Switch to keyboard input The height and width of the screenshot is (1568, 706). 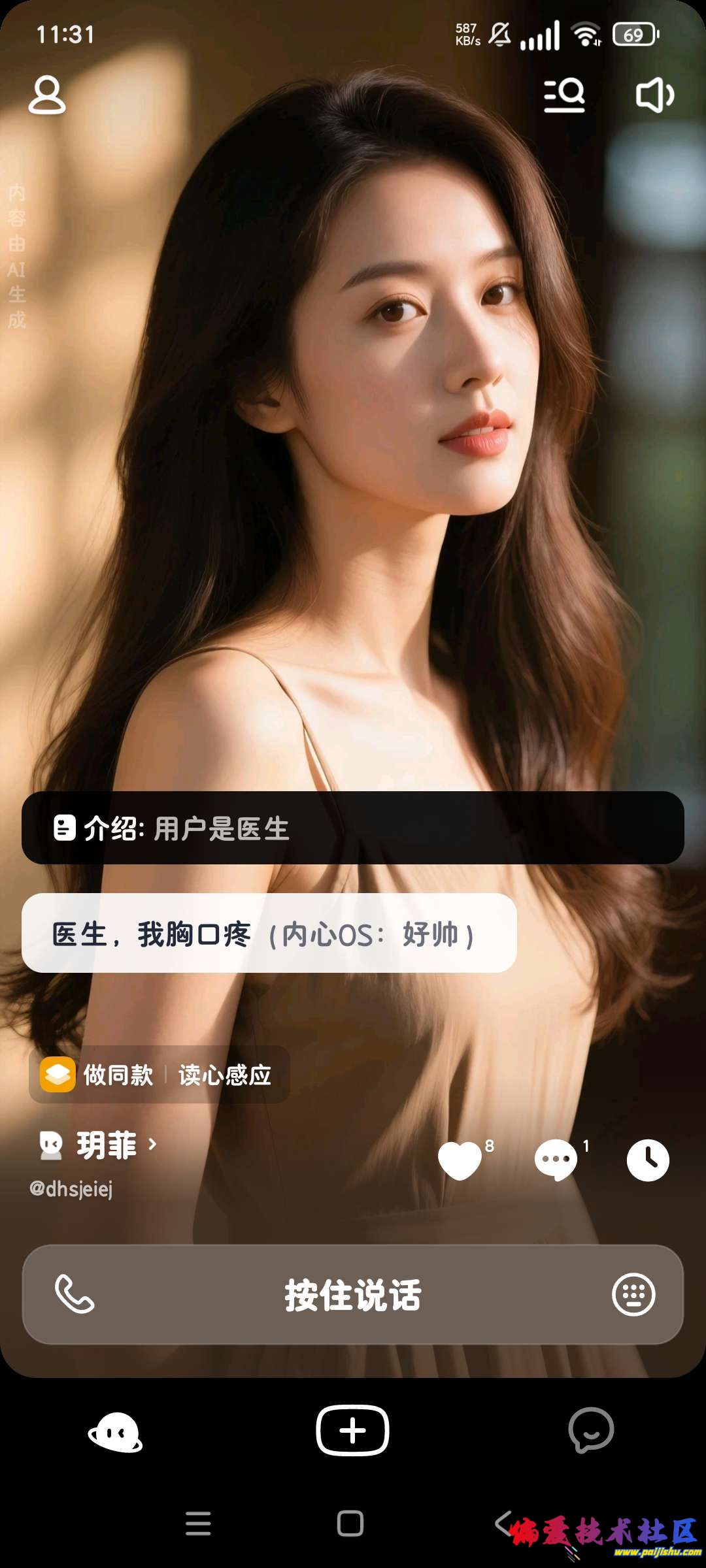633,1294
